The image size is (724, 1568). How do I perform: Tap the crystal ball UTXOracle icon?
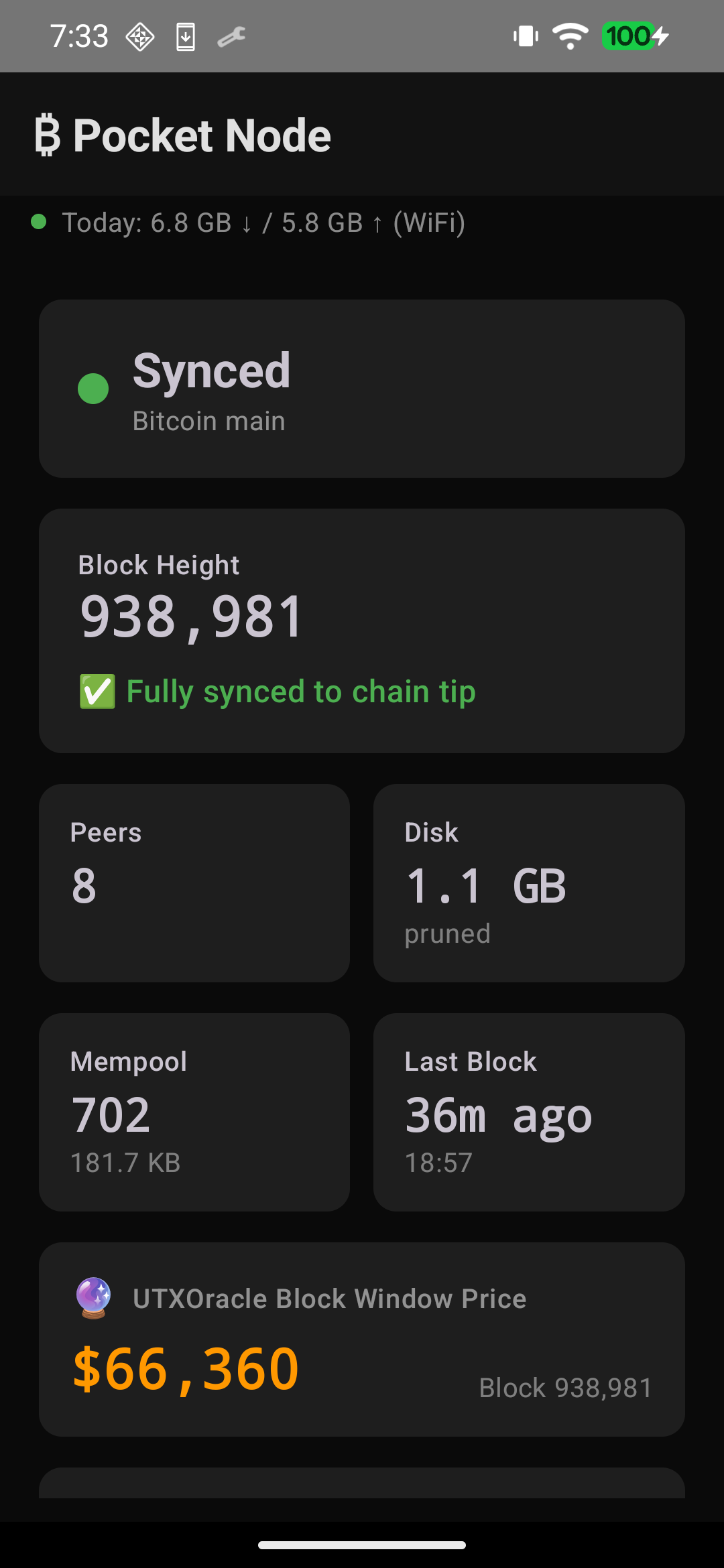point(94,1298)
